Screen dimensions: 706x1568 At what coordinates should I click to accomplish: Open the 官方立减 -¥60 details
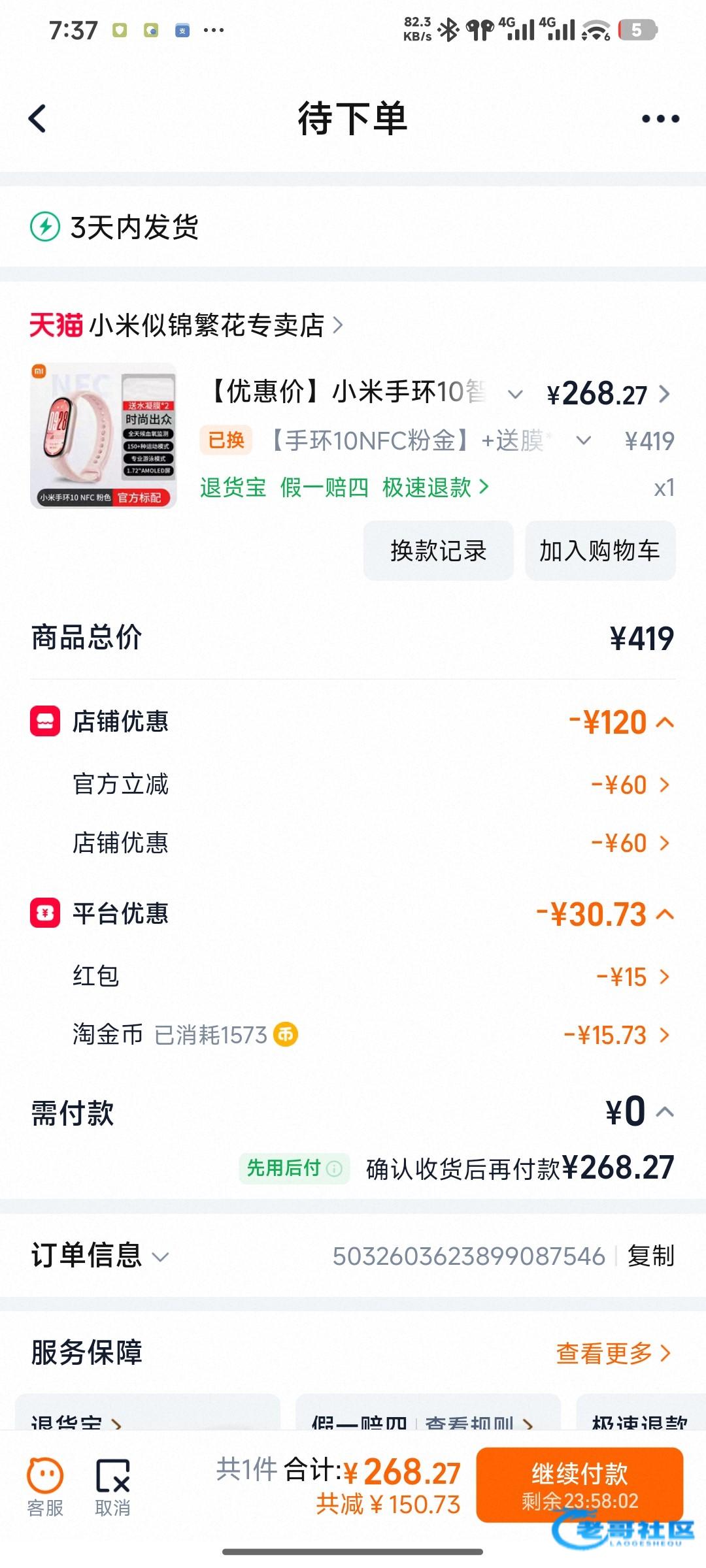[630, 785]
